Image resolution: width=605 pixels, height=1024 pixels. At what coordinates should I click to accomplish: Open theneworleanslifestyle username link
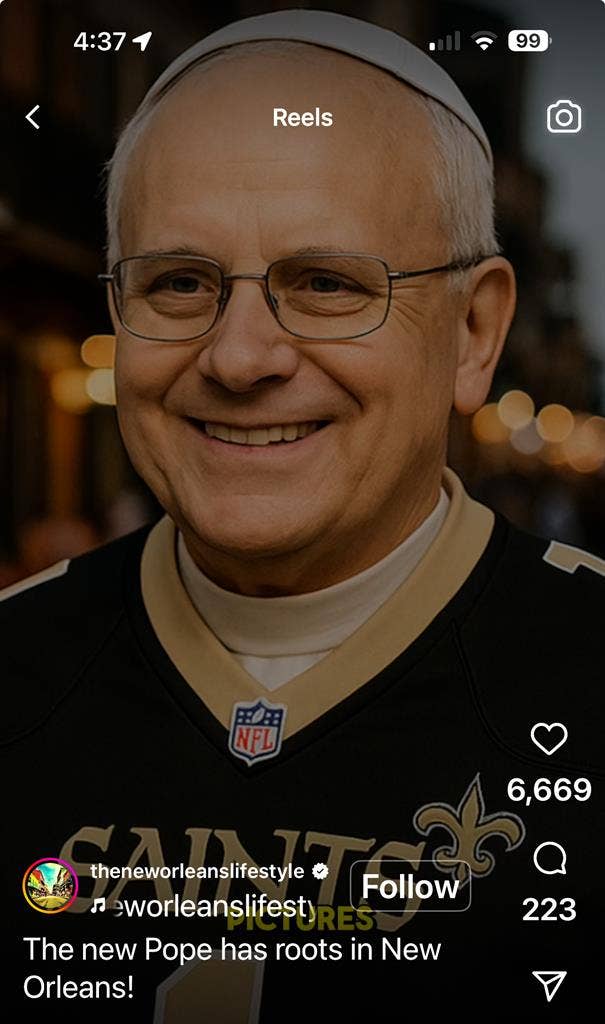pyautogui.click(x=197, y=871)
